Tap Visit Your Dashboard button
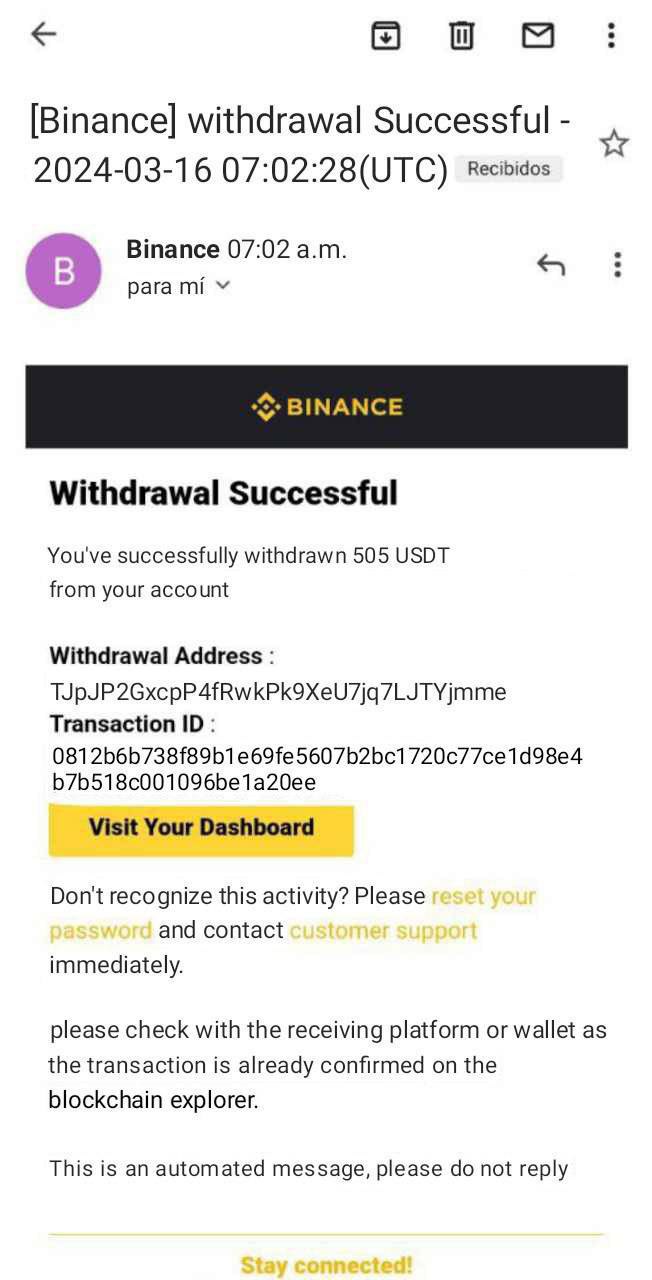Viewport: 652px width, 1280px height. (x=201, y=829)
